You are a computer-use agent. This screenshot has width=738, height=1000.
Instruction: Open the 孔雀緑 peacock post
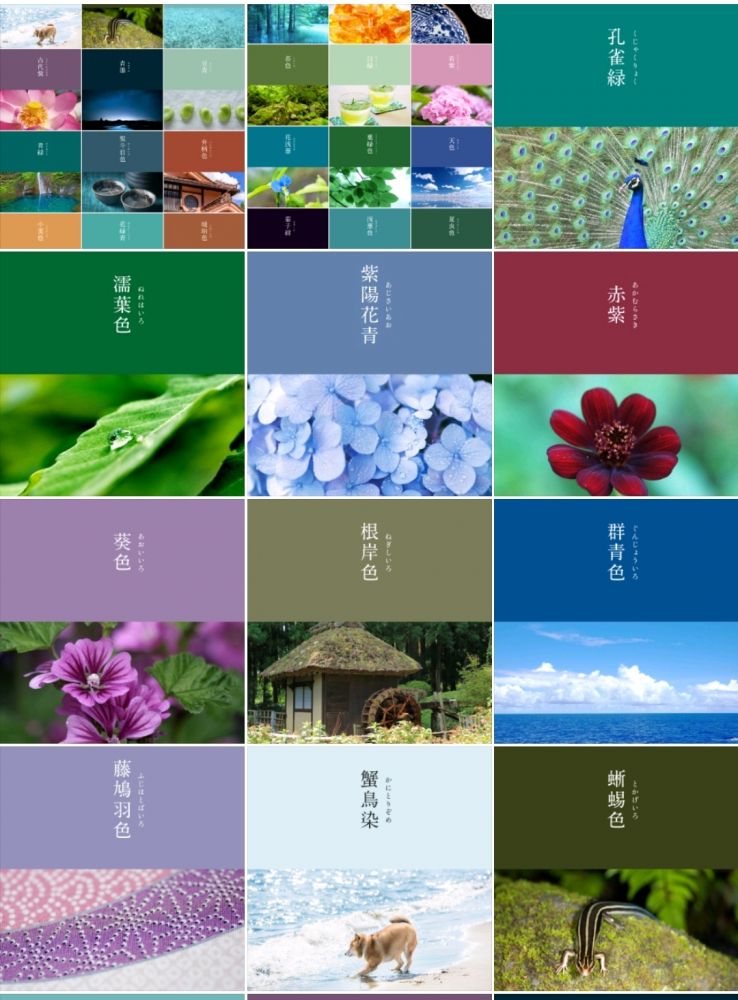coord(615,125)
